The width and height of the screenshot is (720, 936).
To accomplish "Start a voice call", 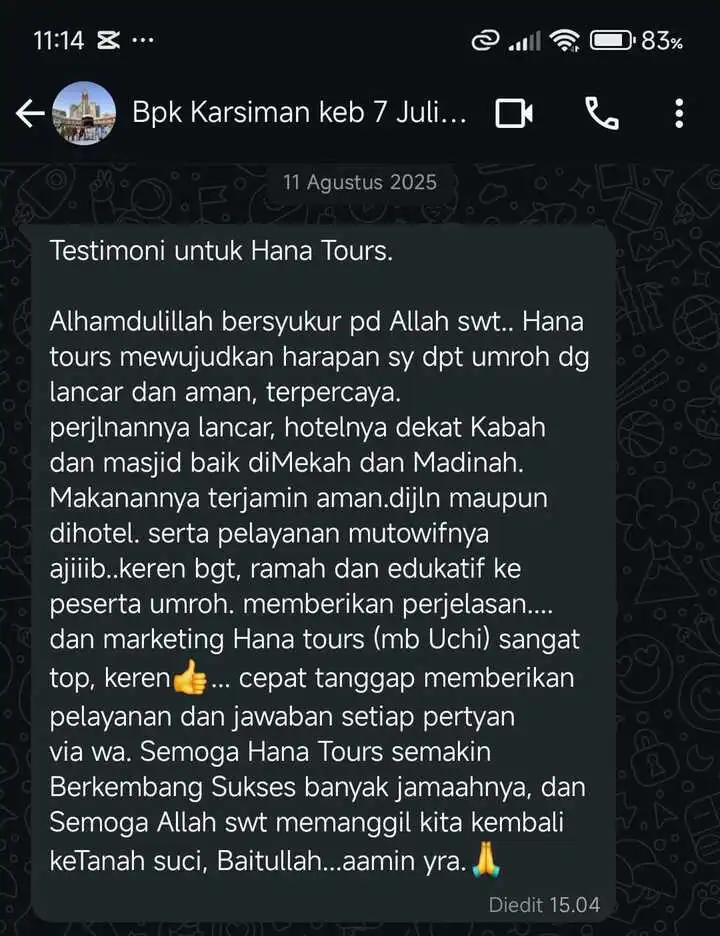I will click(601, 114).
